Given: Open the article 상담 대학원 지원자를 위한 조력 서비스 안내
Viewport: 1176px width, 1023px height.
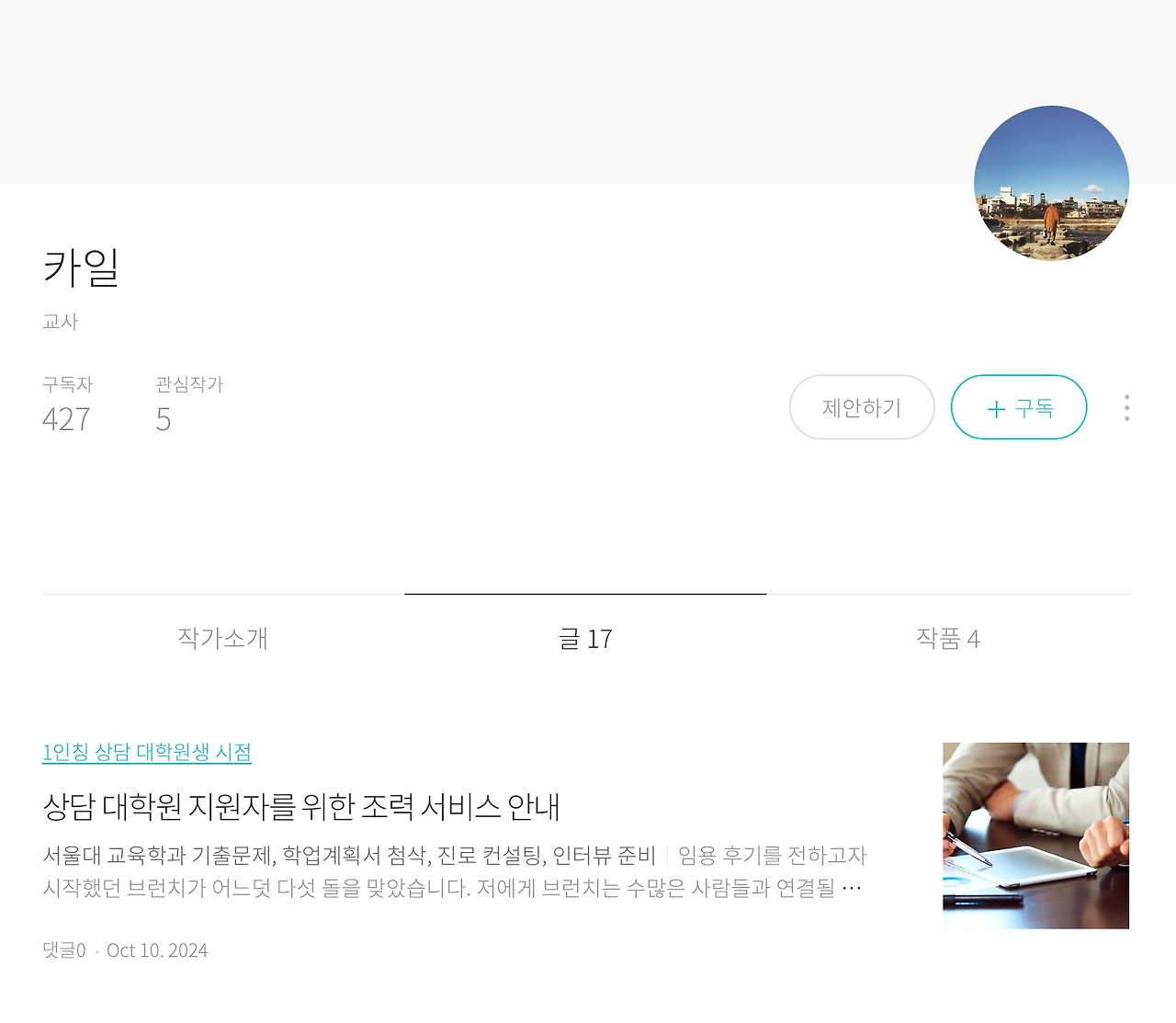Looking at the screenshot, I should [301, 806].
